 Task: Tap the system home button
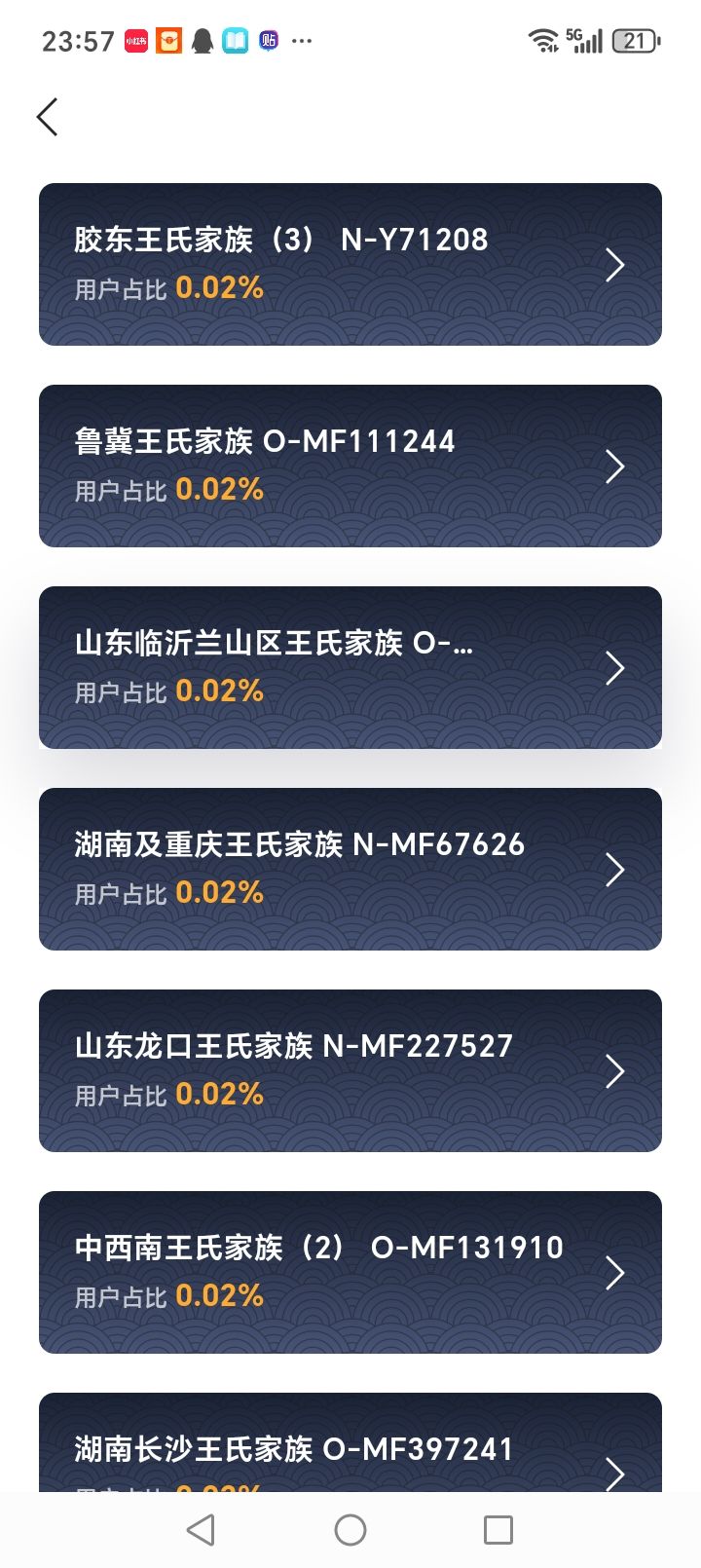point(350,1530)
